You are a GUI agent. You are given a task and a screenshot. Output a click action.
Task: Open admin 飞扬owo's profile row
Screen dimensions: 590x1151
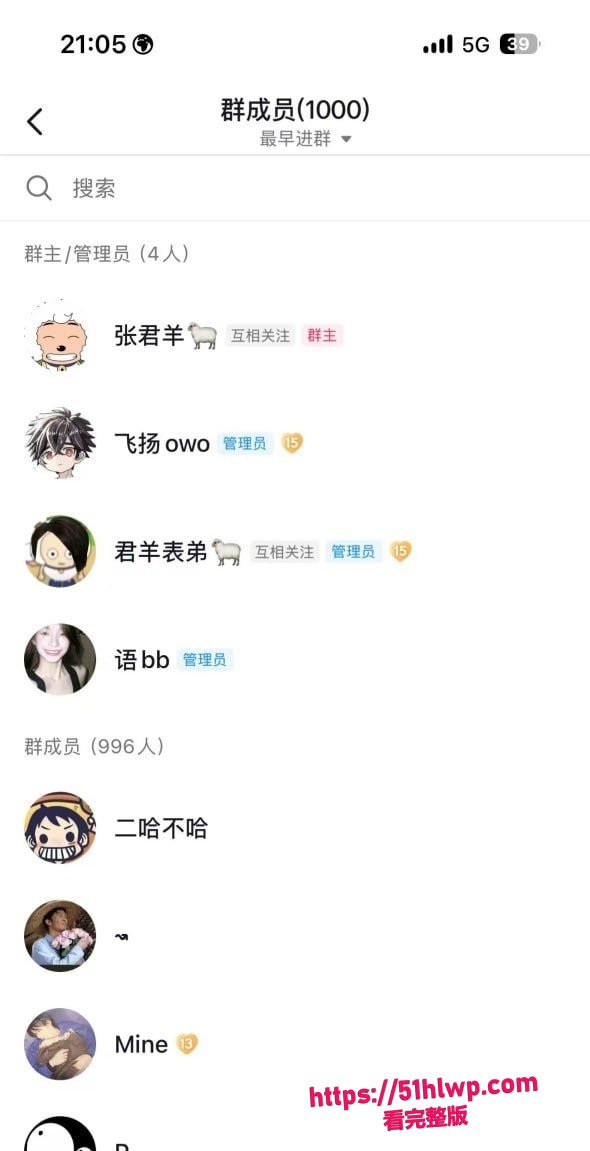pos(295,443)
